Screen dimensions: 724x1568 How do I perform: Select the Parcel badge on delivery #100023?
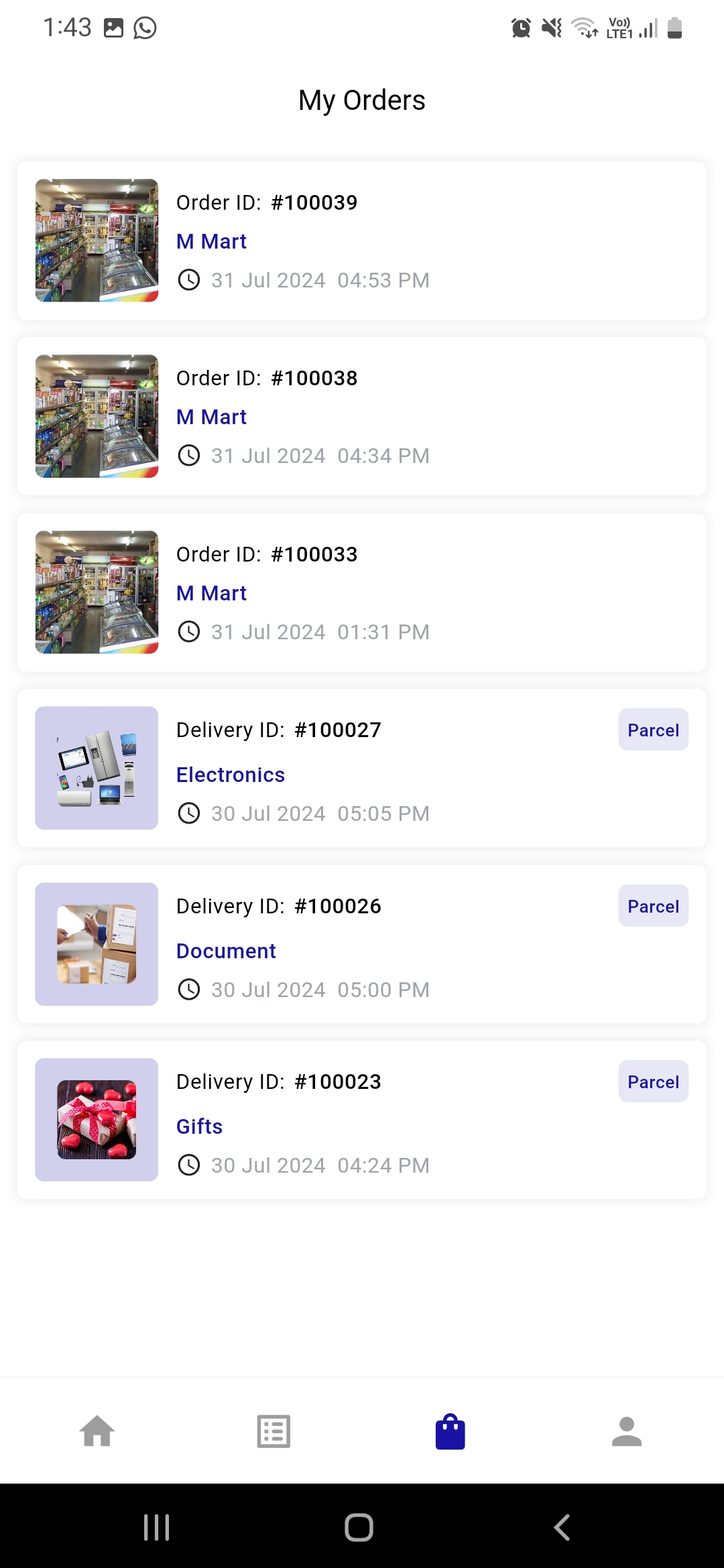pos(653,1082)
